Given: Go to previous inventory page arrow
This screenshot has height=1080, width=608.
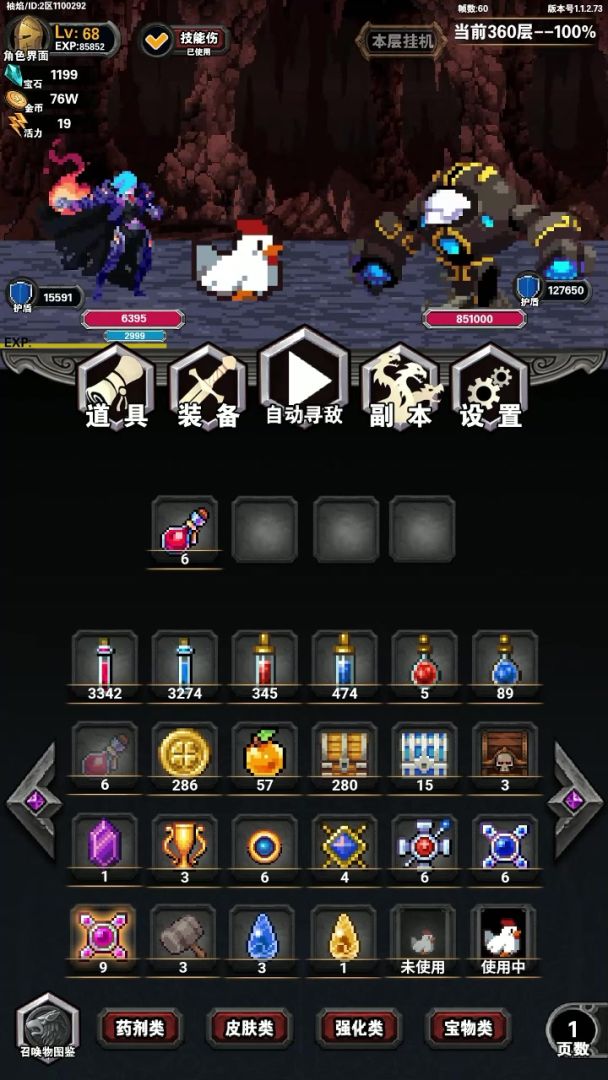Looking at the screenshot, I should coord(34,800).
